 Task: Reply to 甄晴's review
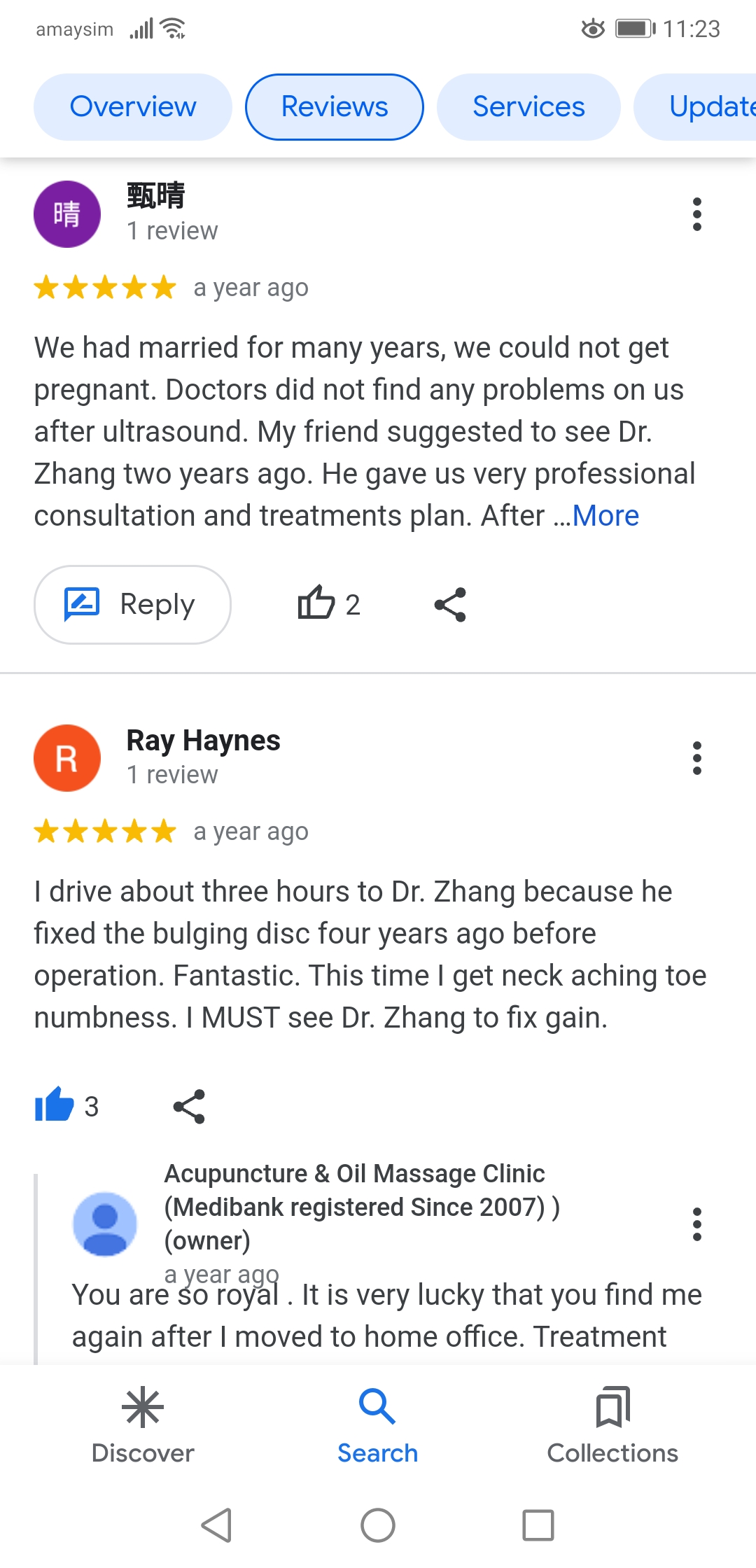tap(132, 605)
